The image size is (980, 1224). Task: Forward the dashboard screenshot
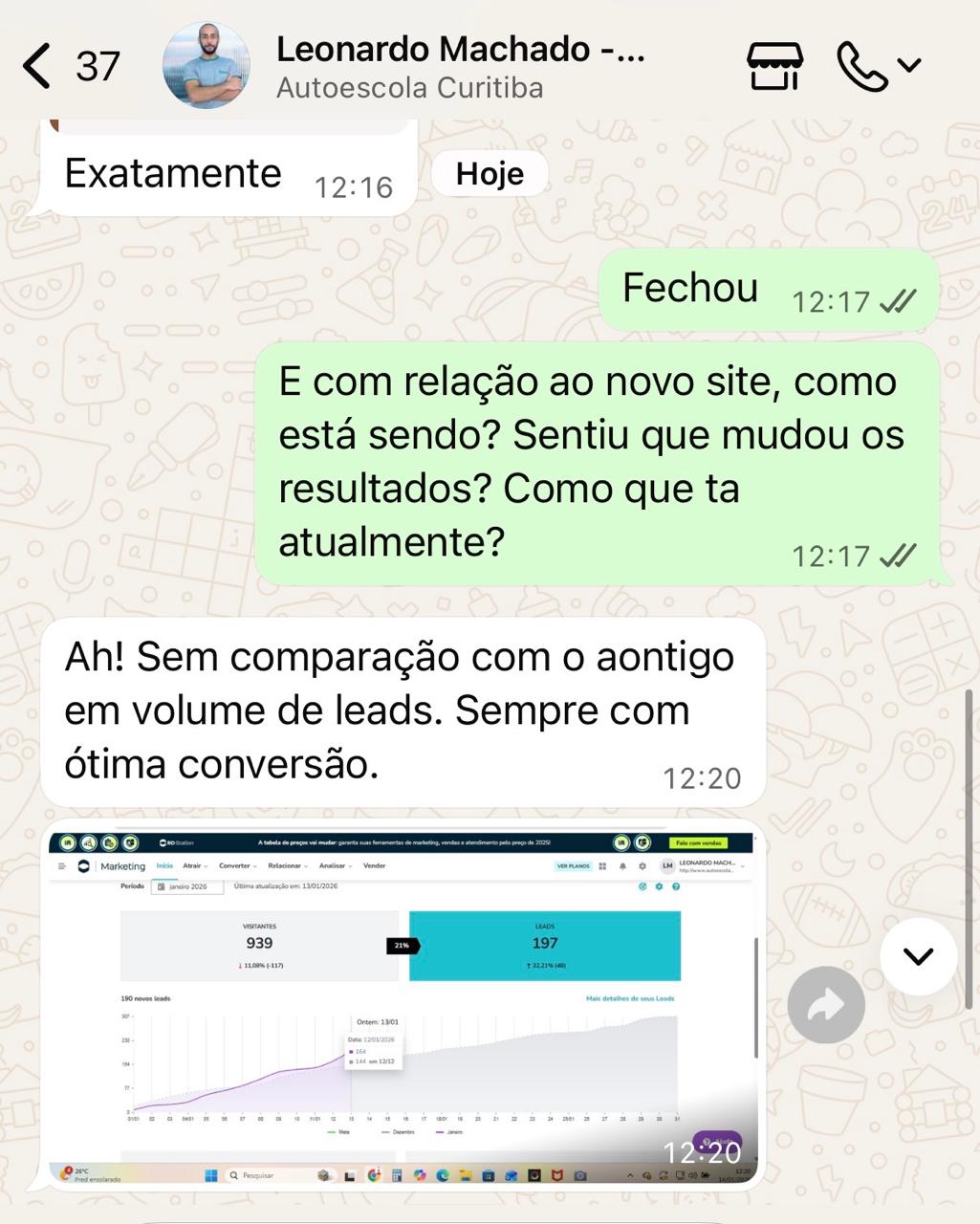826,1005
